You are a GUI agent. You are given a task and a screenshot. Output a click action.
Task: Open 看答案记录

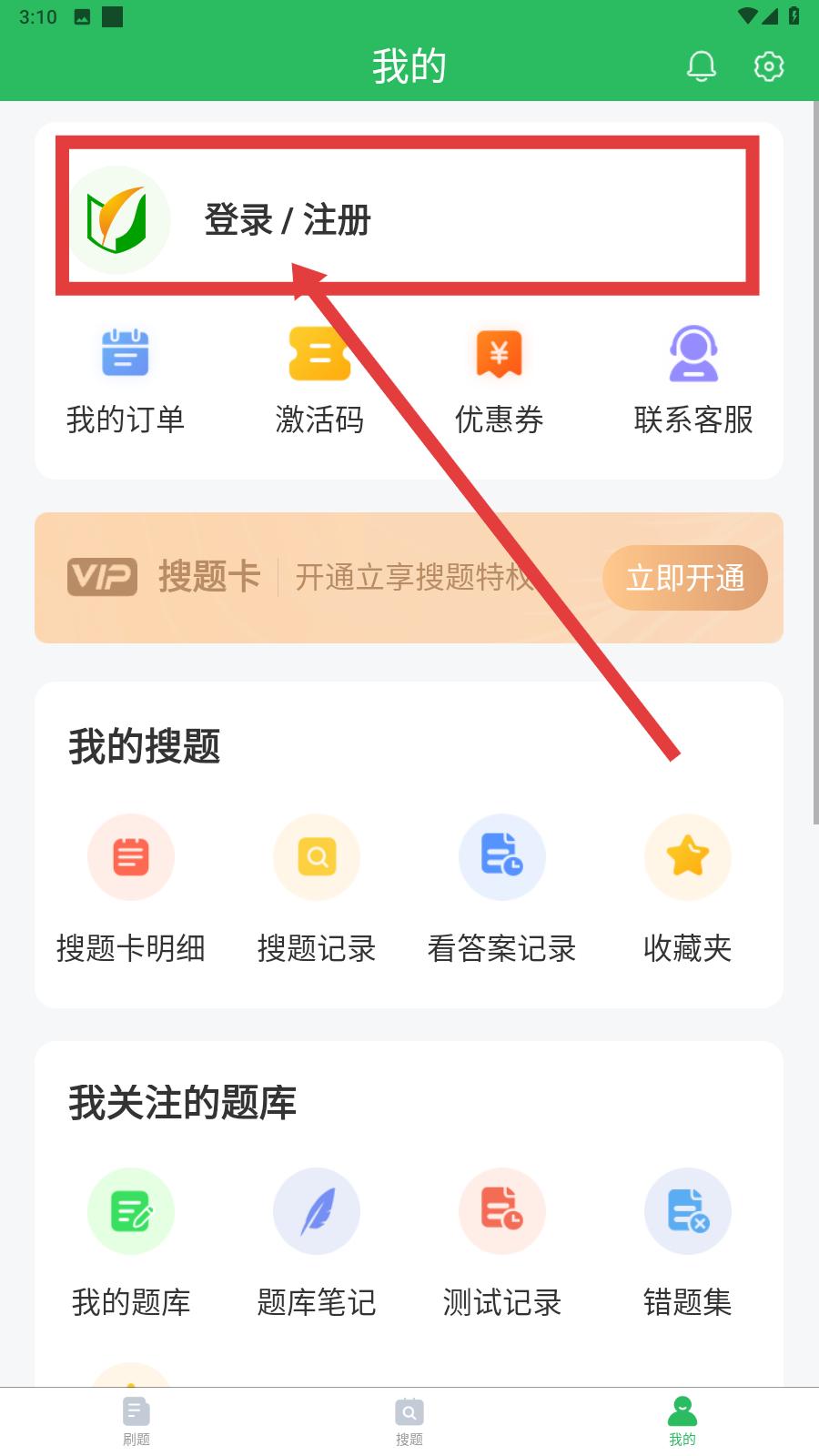[502, 890]
